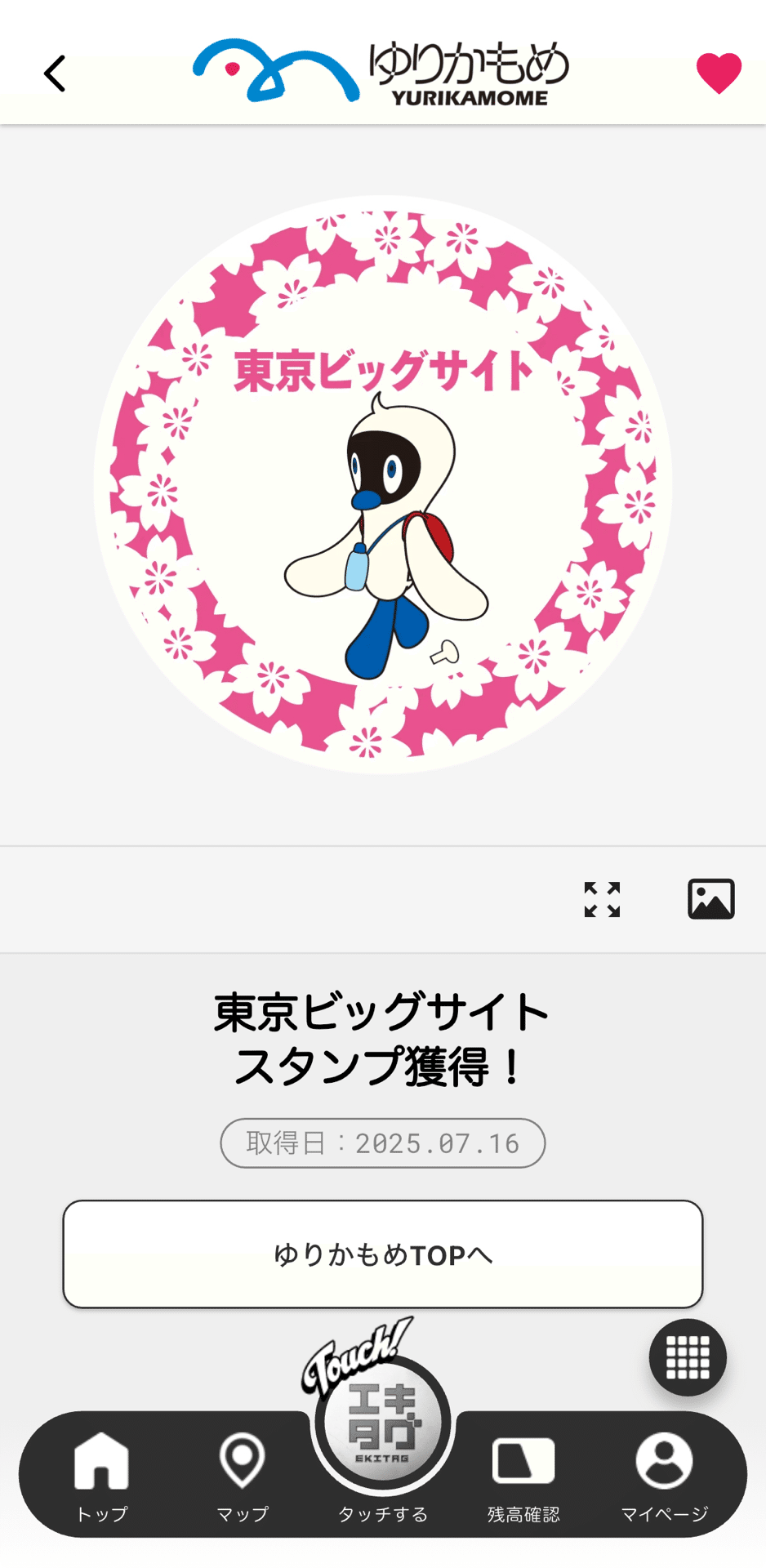The height and width of the screenshot is (1568, 766).
Task: Expand the stamp image to full screen
Action: point(602,898)
